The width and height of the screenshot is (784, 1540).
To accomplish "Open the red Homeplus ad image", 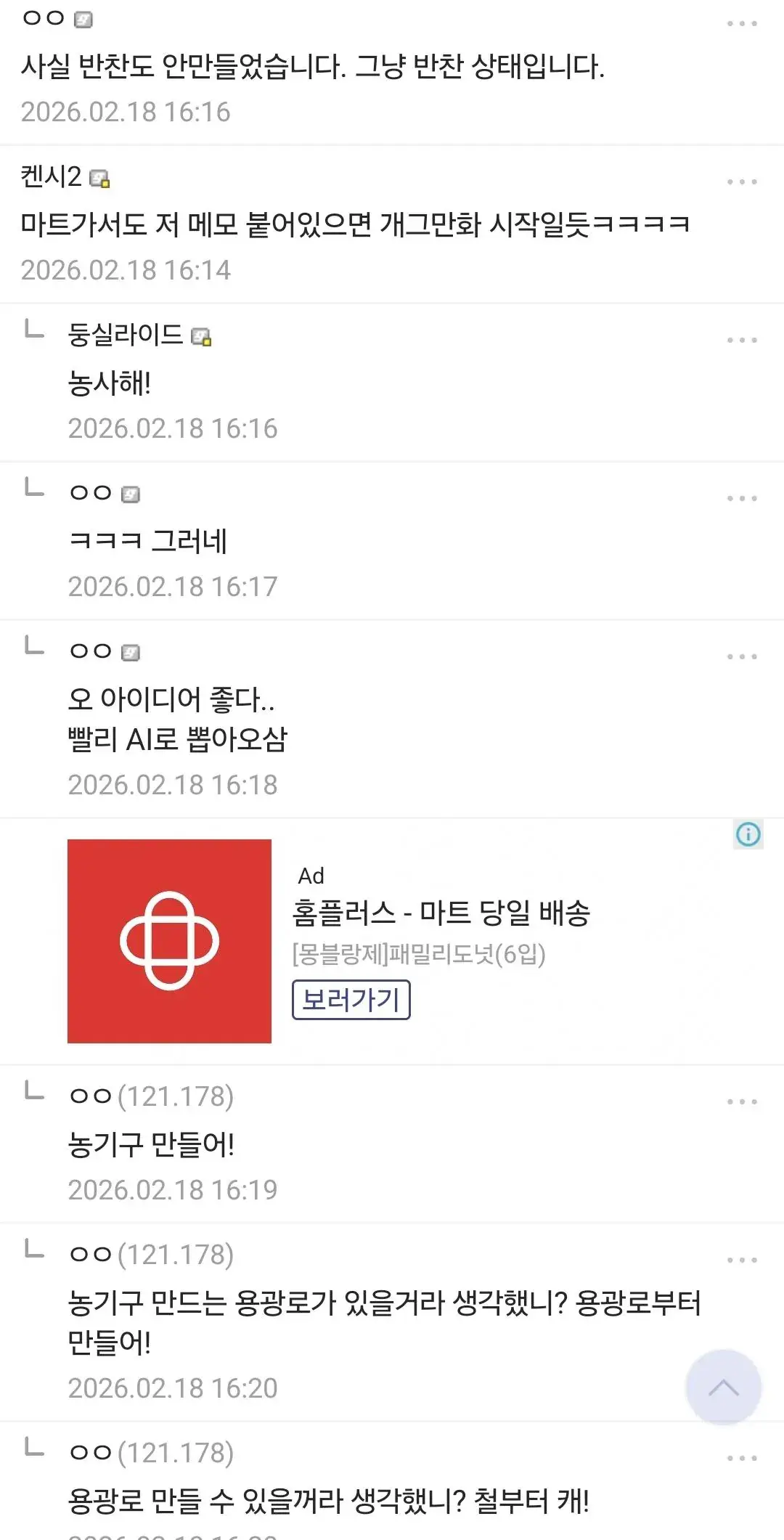I will tap(169, 941).
